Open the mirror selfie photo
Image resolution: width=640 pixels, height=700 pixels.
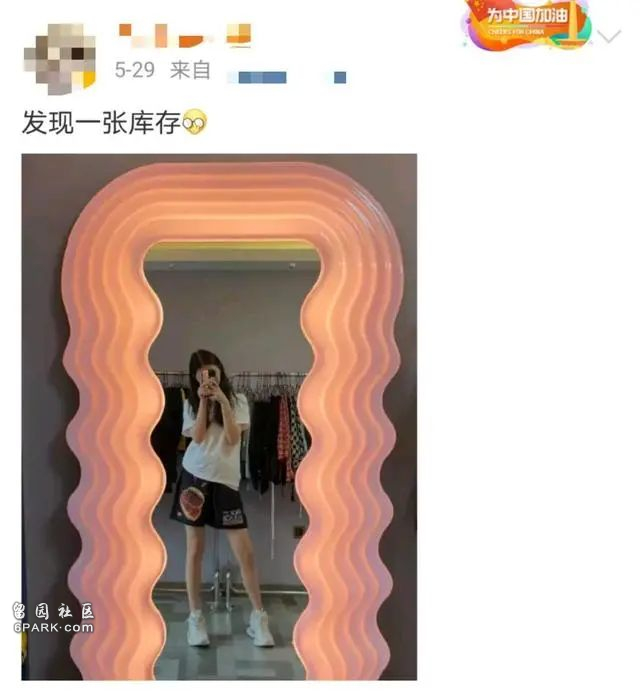(x=219, y=416)
